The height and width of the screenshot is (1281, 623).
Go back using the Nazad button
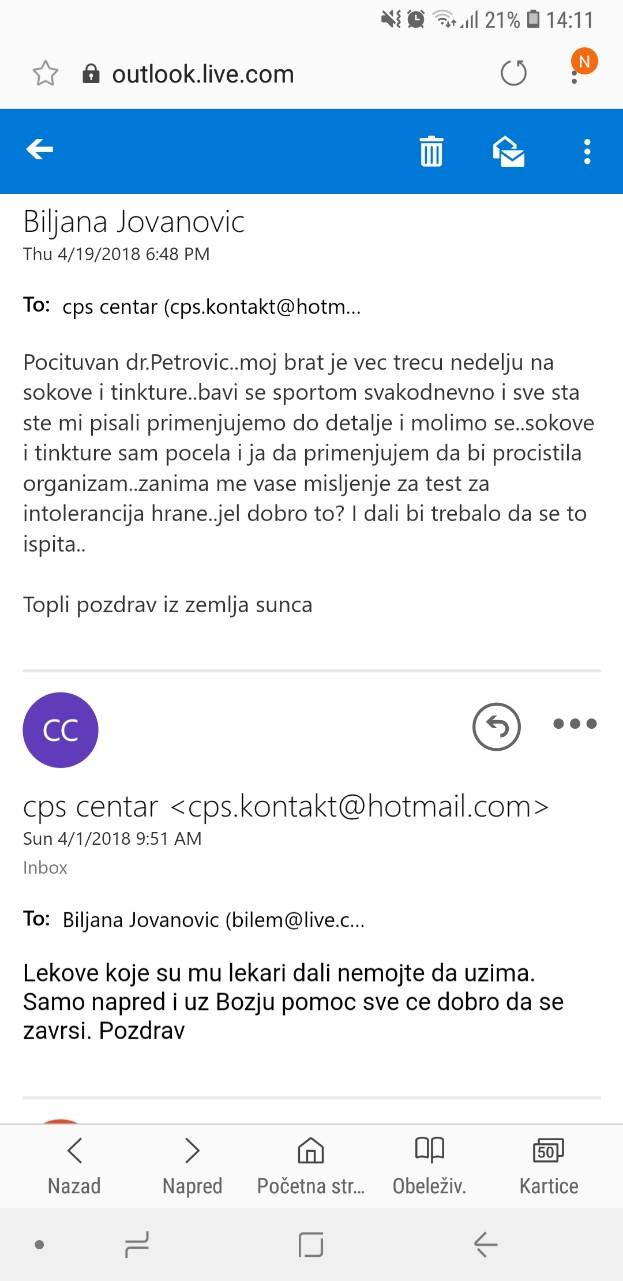[74, 1166]
